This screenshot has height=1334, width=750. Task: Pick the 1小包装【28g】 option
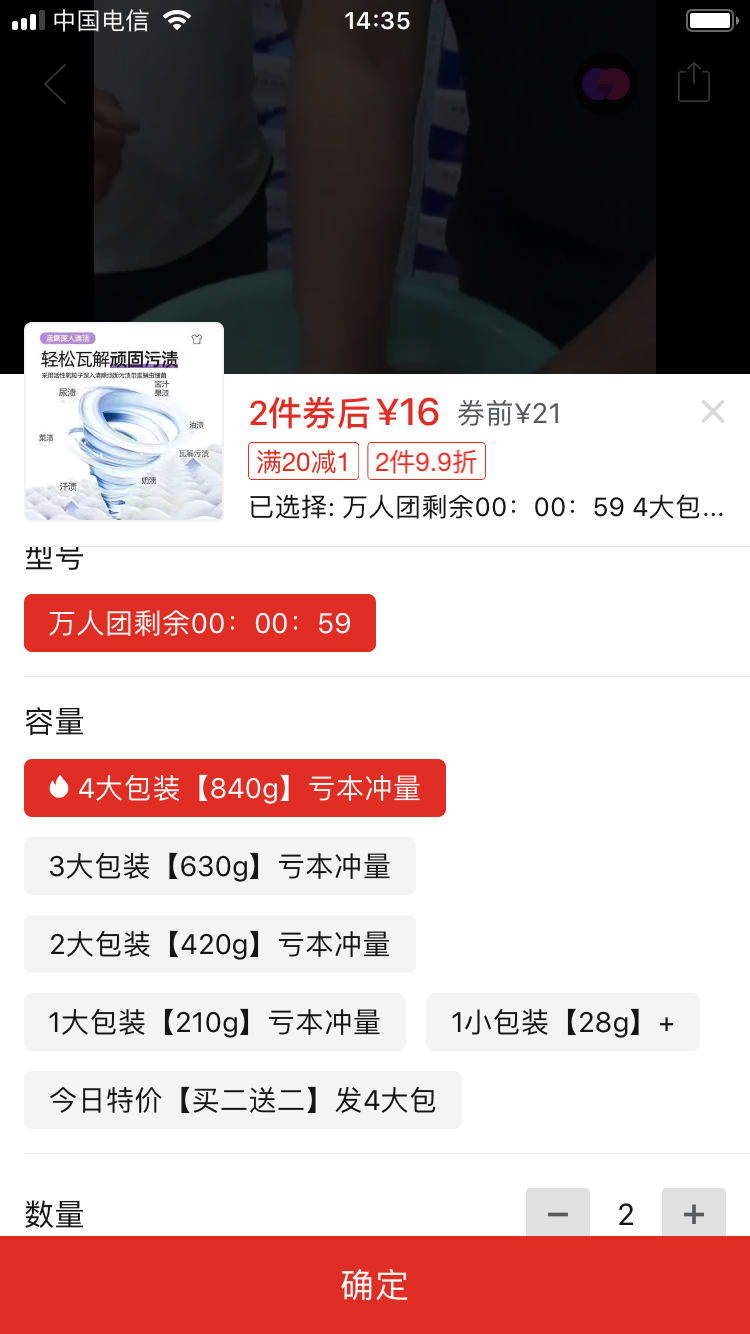(x=562, y=1022)
